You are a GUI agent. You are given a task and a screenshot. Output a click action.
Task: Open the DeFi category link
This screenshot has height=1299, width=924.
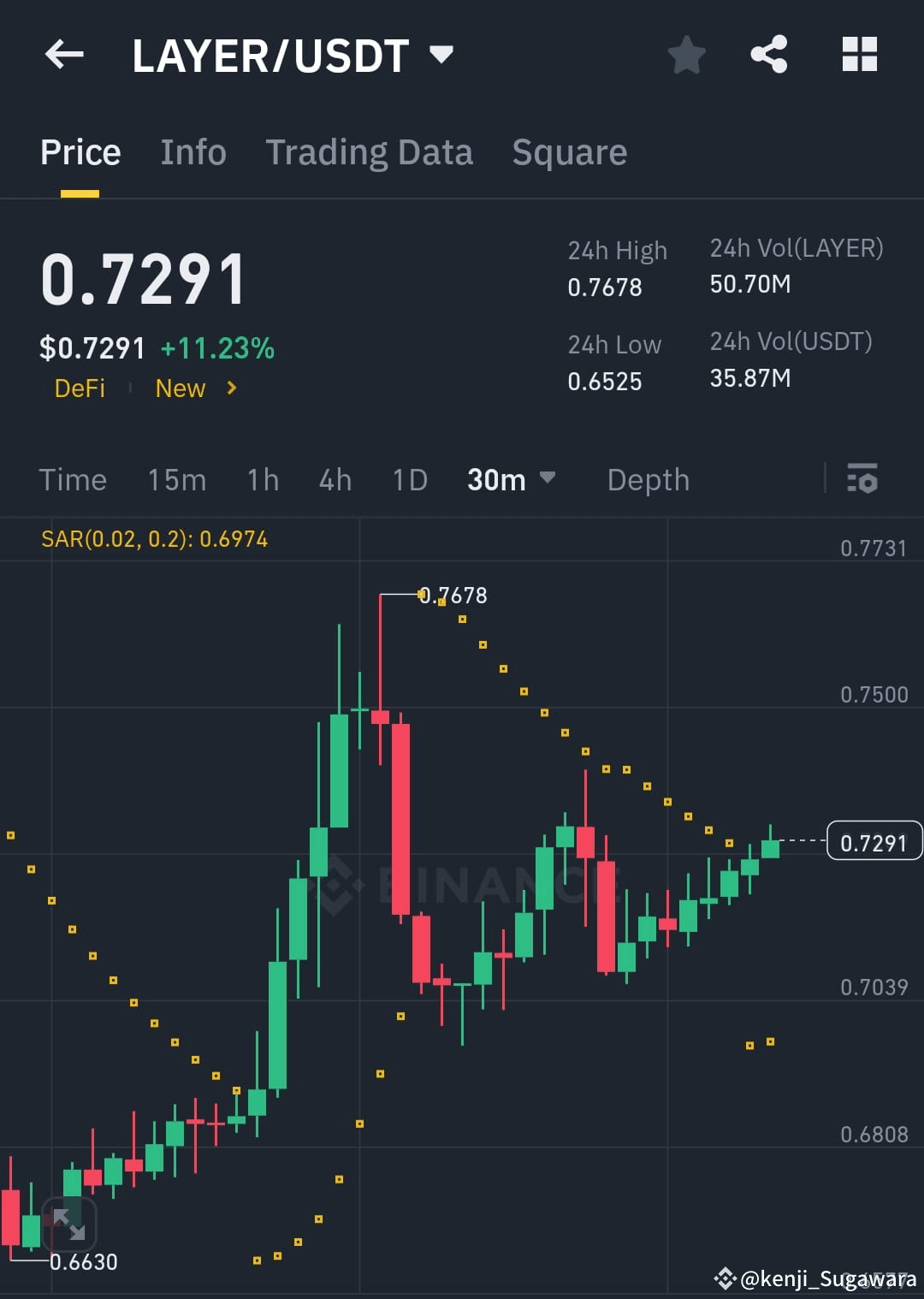point(80,388)
